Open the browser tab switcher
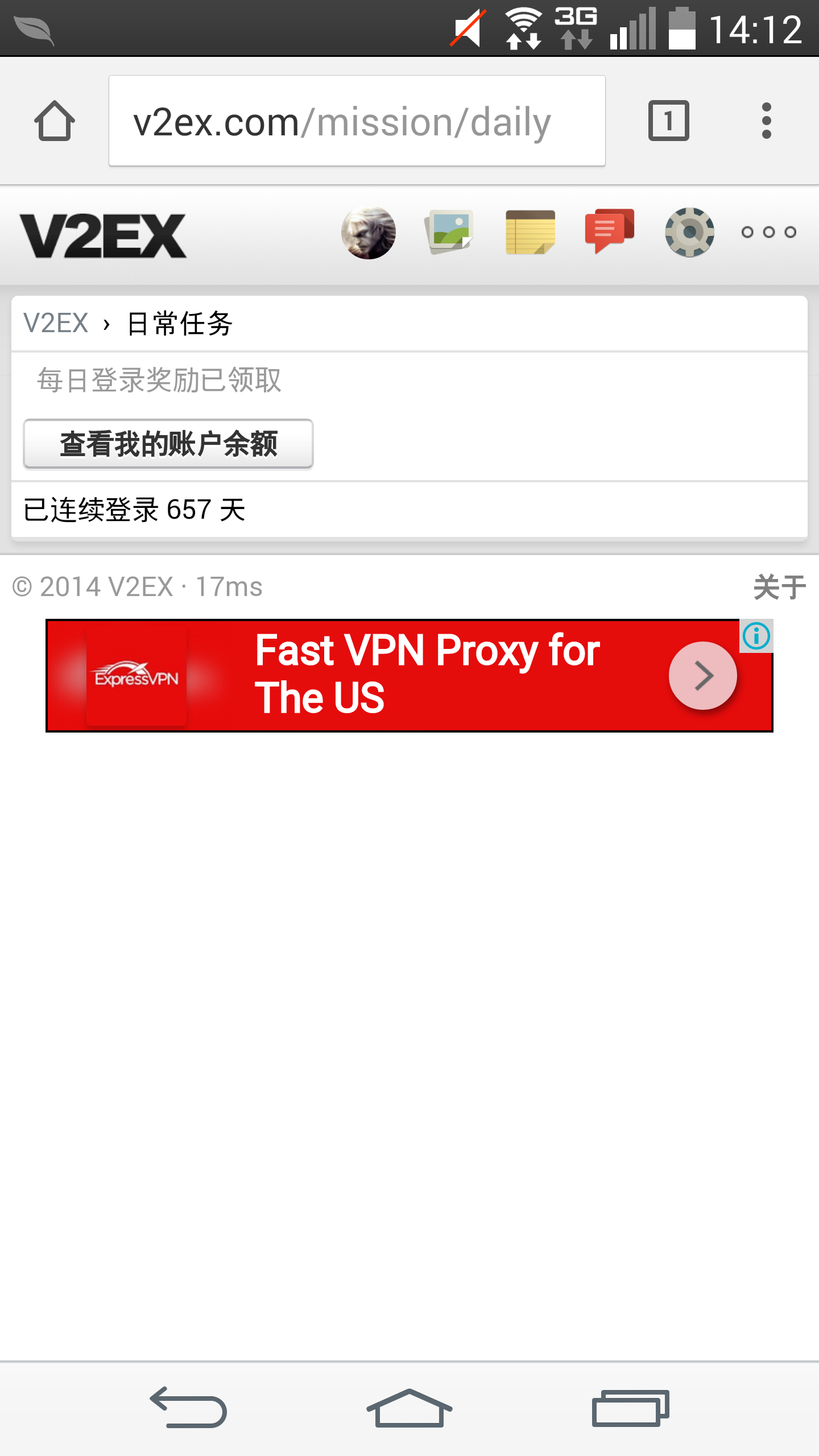This screenshot has width=819, height=1456. point(668,121)
